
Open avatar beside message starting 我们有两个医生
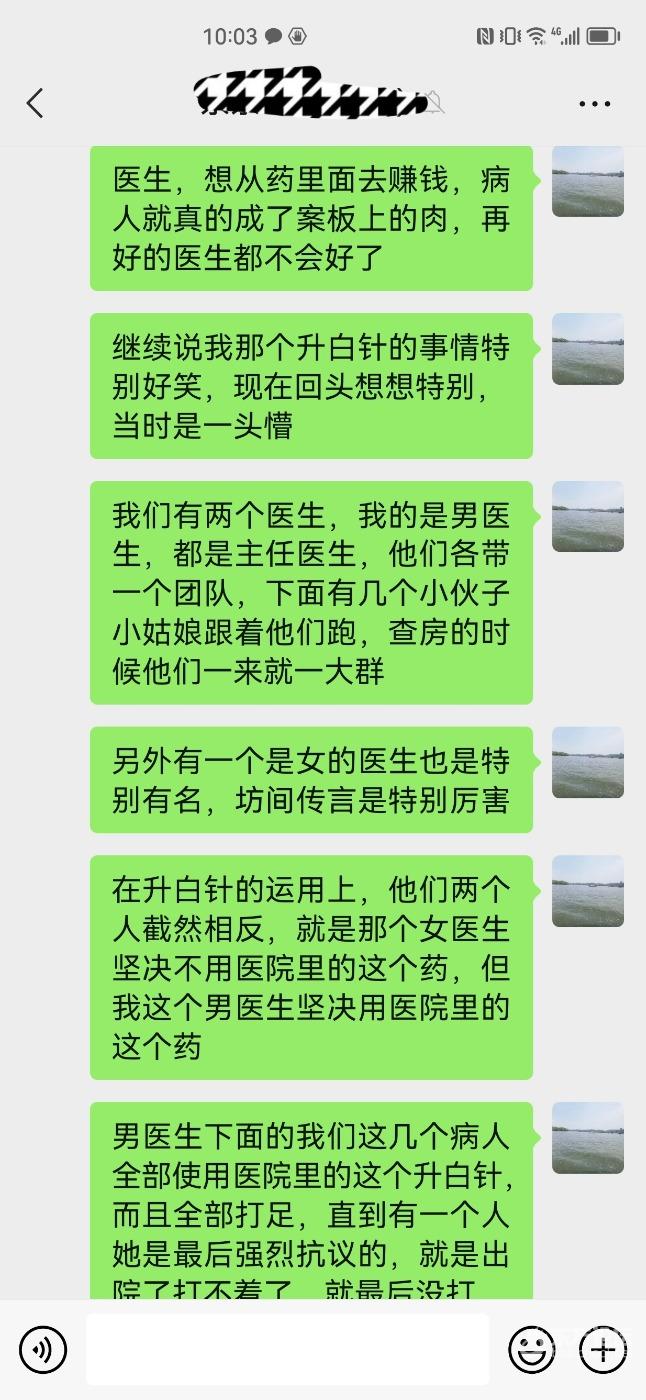point(588,516)
